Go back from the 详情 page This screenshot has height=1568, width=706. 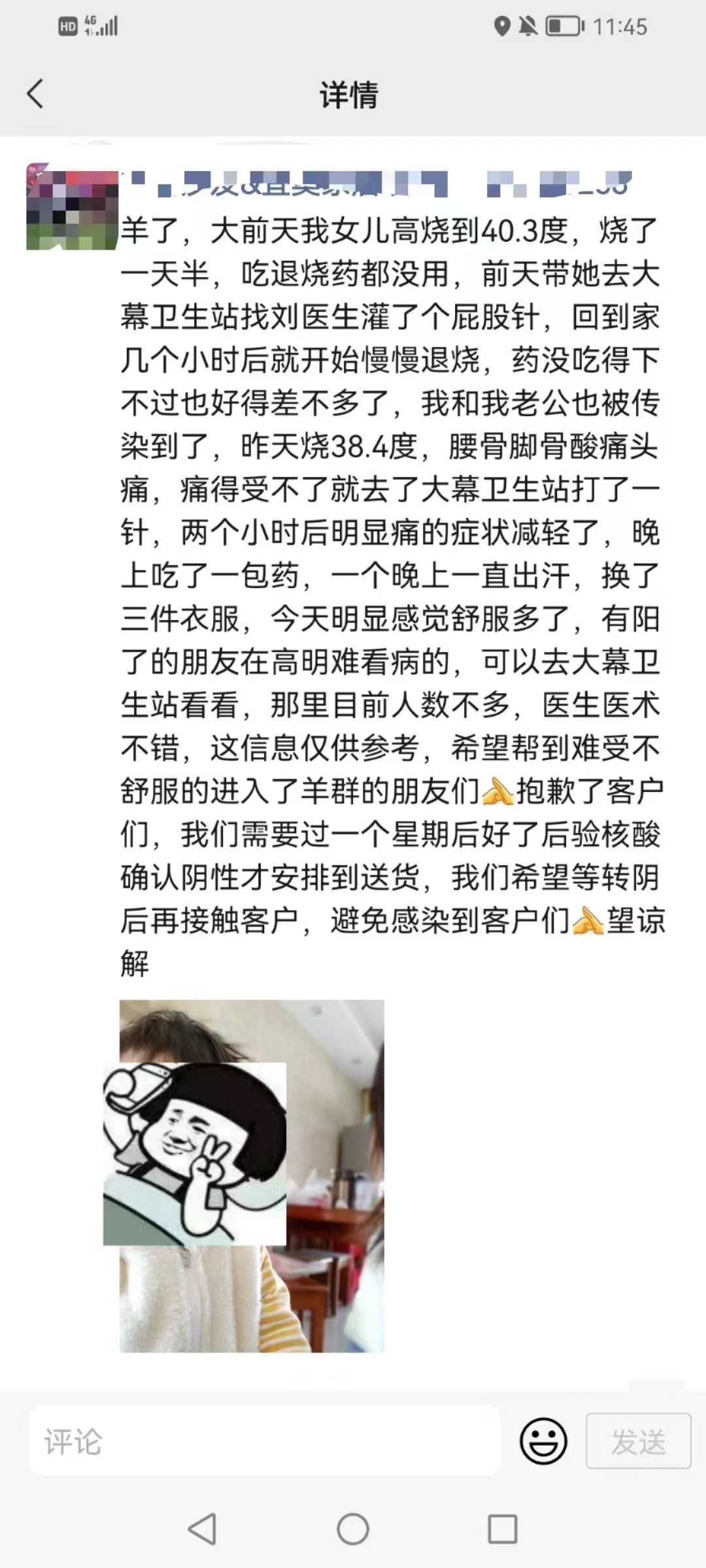[35, 94]
